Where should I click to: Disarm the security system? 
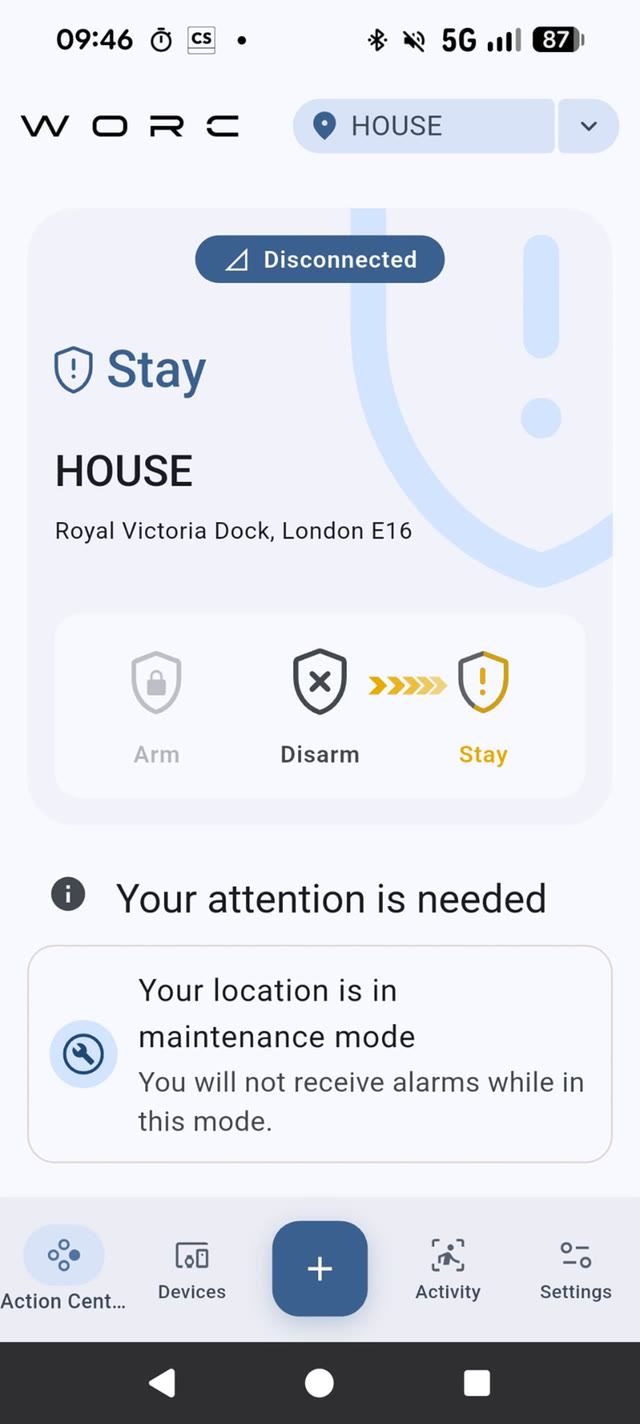320,708
